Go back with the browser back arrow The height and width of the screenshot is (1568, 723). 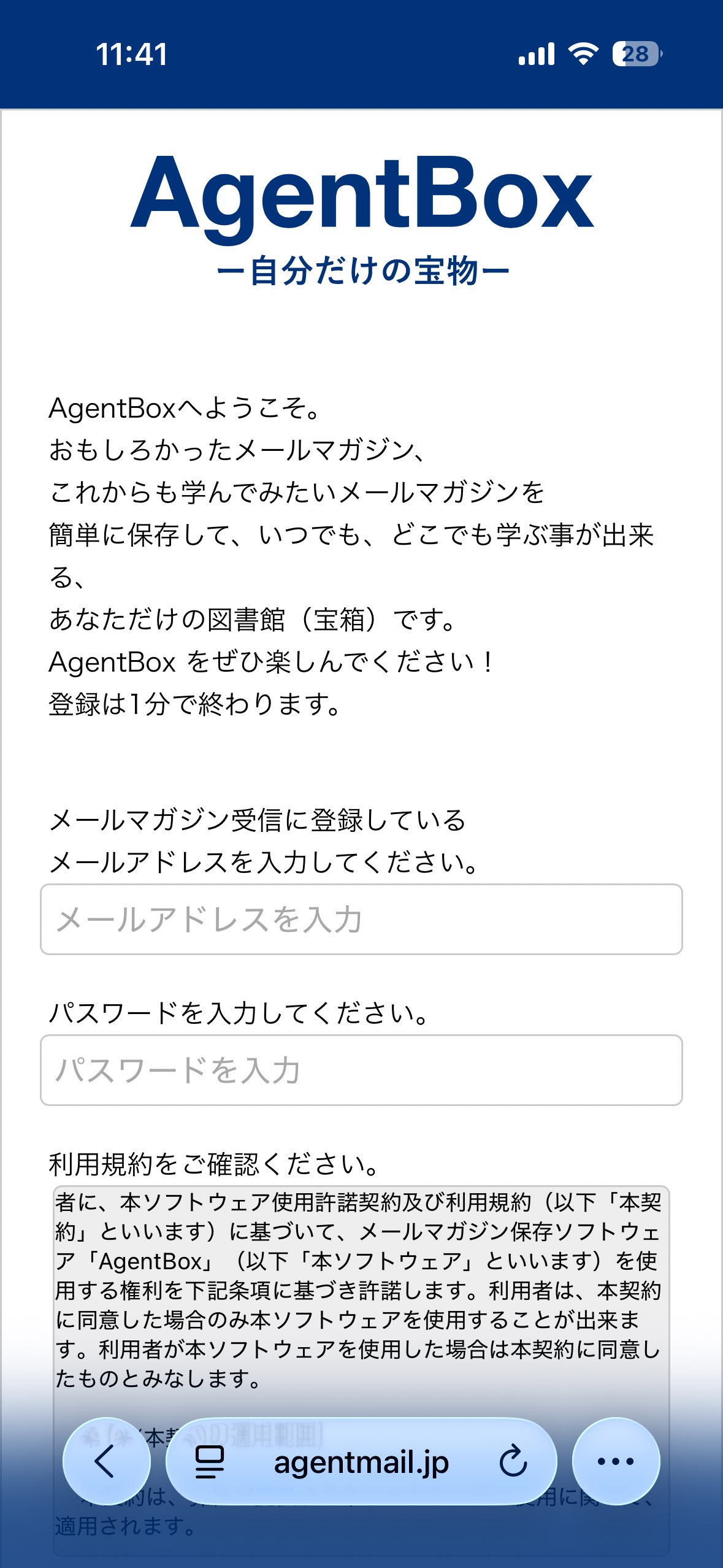(106, 1461)
